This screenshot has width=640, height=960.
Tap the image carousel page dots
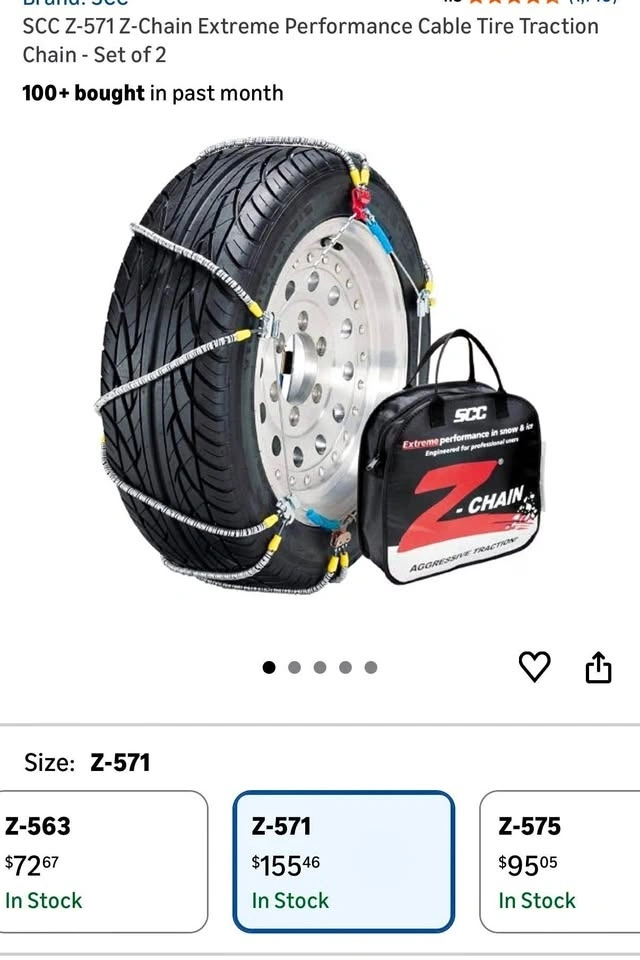[x=320, y=667]
